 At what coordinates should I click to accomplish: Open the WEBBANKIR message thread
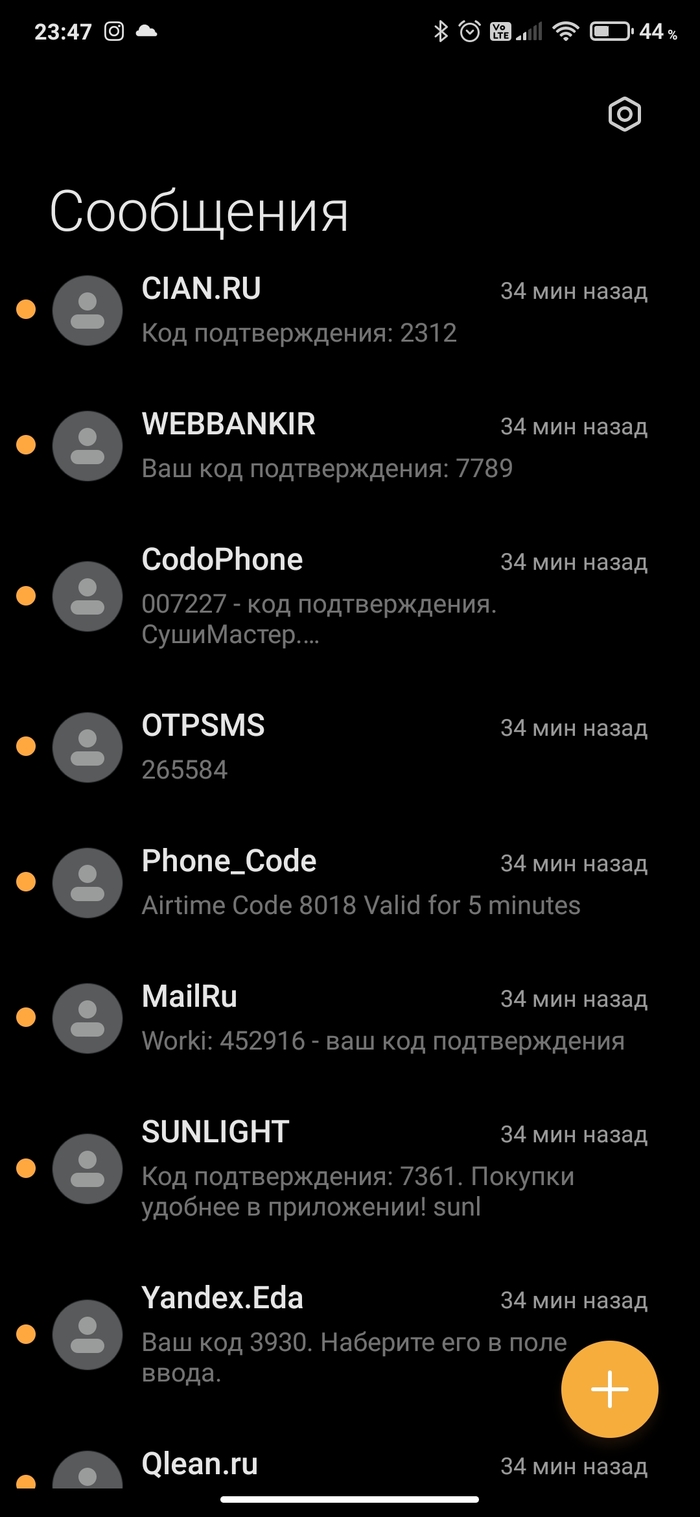coord(350,446)
